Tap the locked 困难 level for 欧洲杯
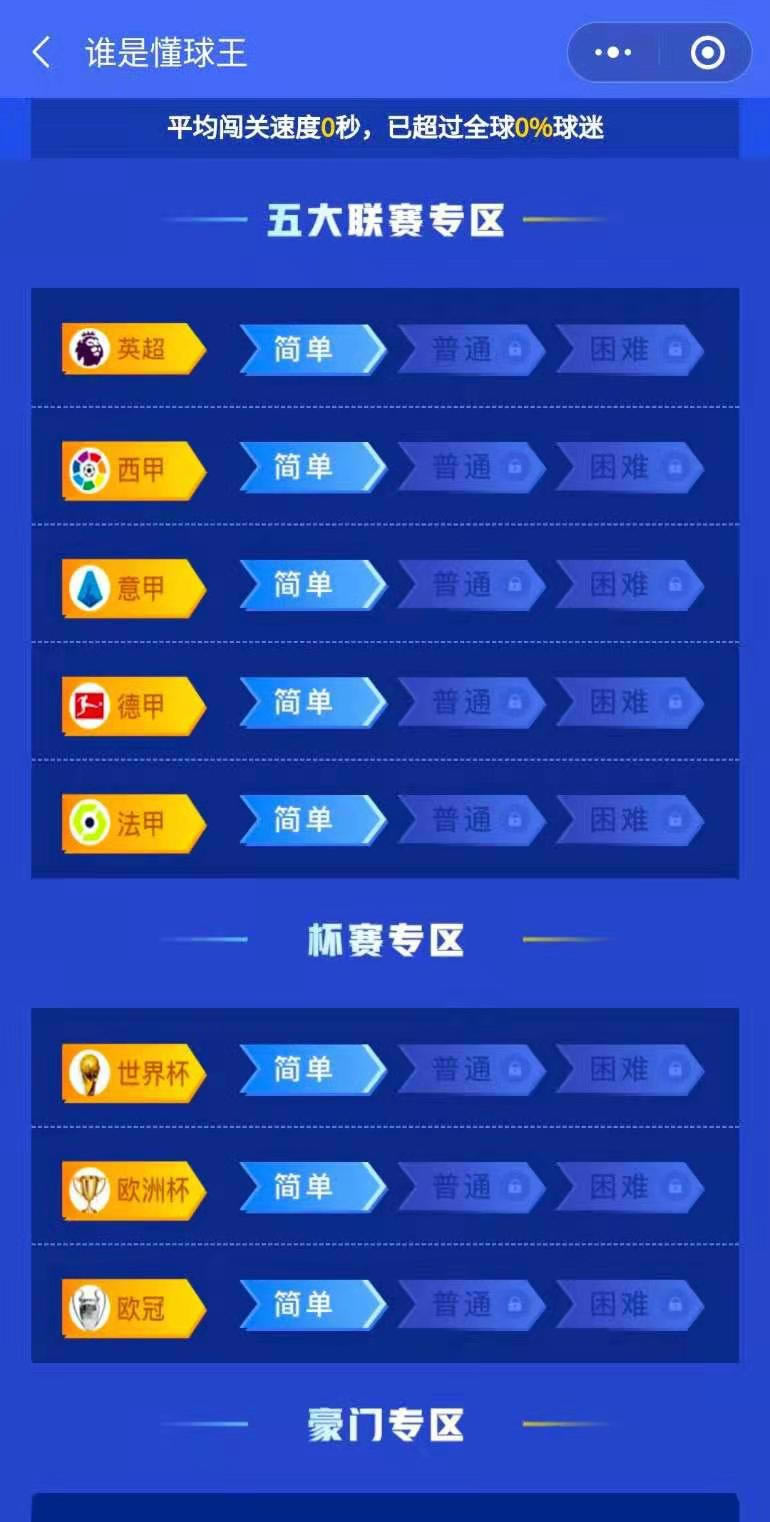770x1522 pixels. pos(630,1188)
